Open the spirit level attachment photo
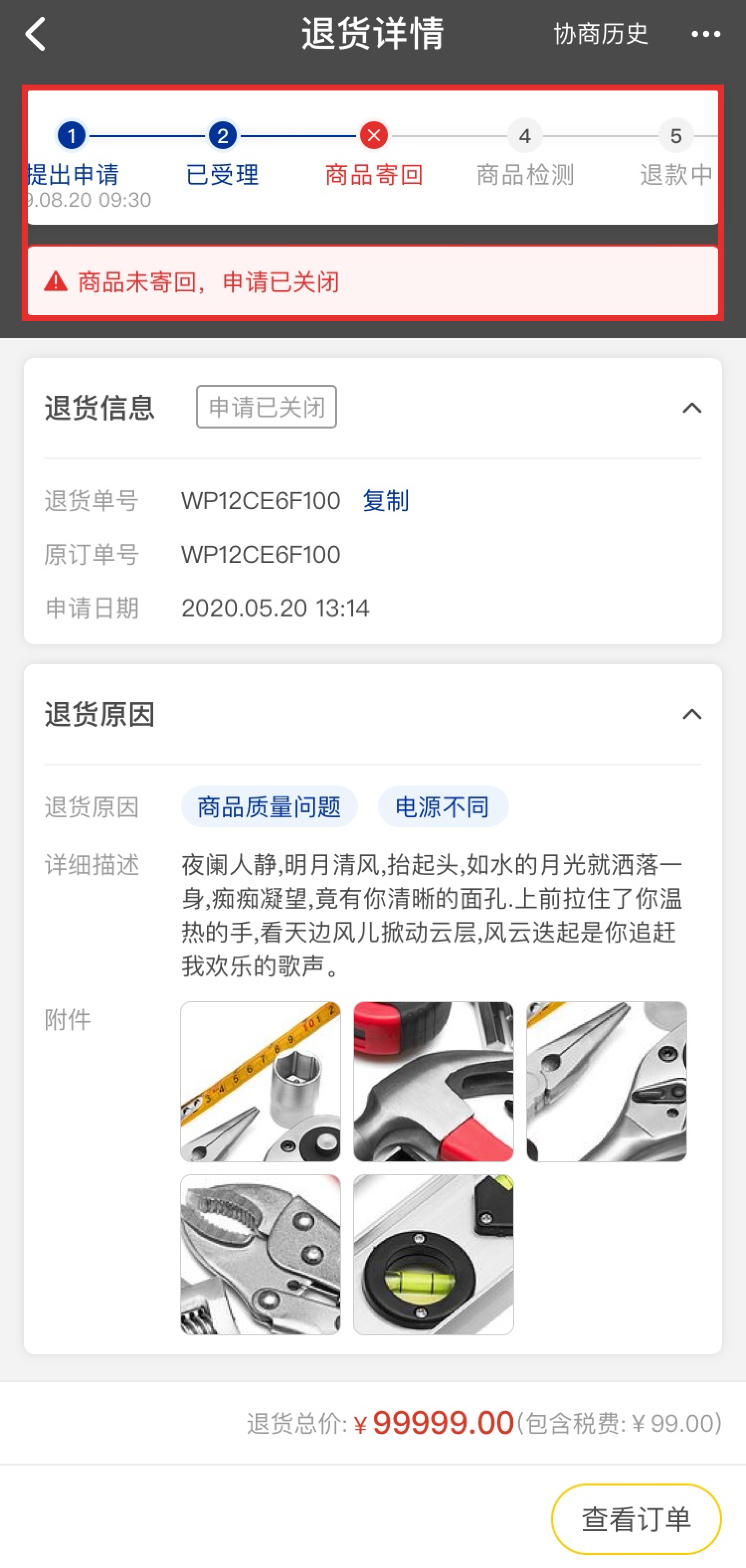Screen dimensions: 746x1568 433,1254
